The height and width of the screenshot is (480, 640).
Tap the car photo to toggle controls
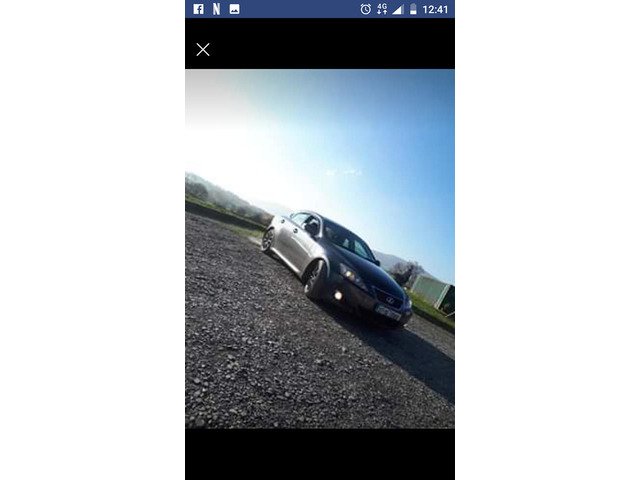[320, 248]
